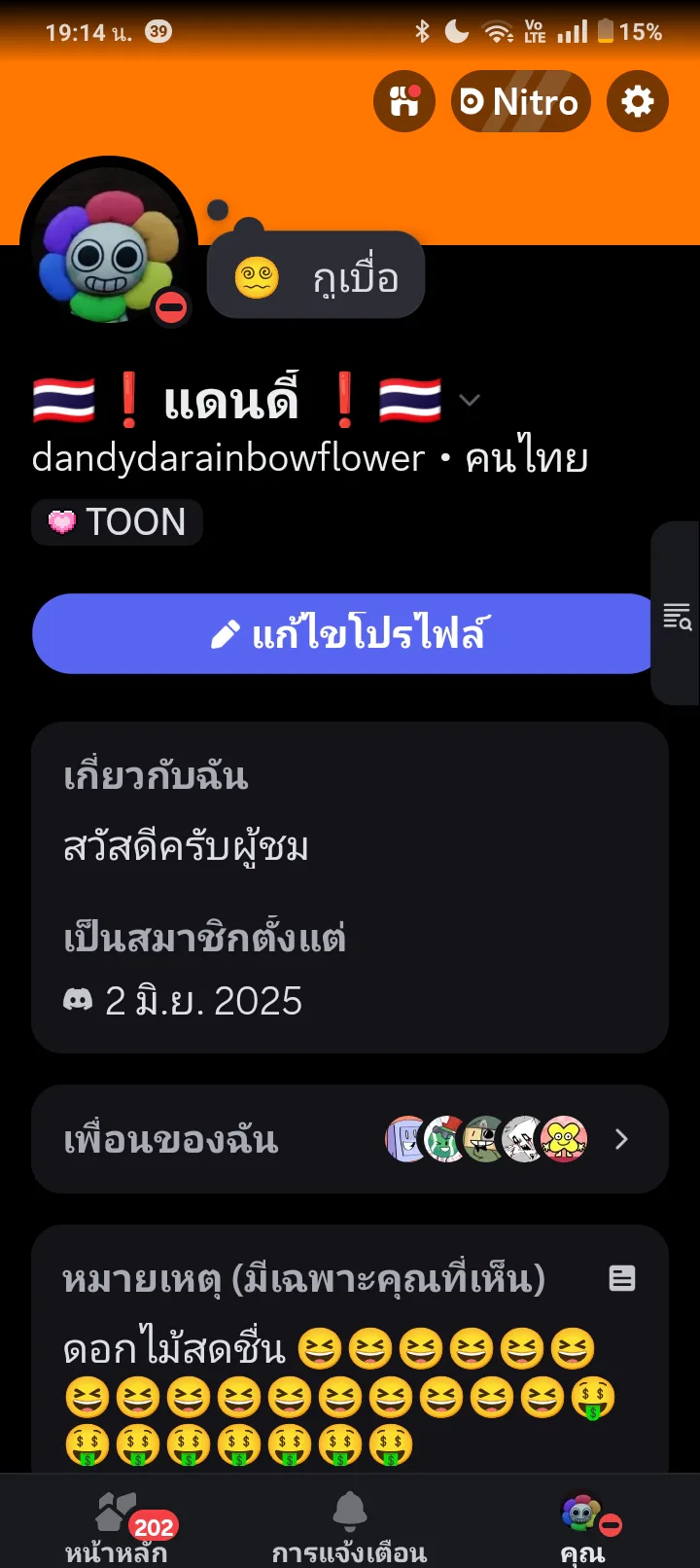This screenshot has width=700, height=1568.
Task: Open the side panel list-search handle
Action: click(677, 616)
